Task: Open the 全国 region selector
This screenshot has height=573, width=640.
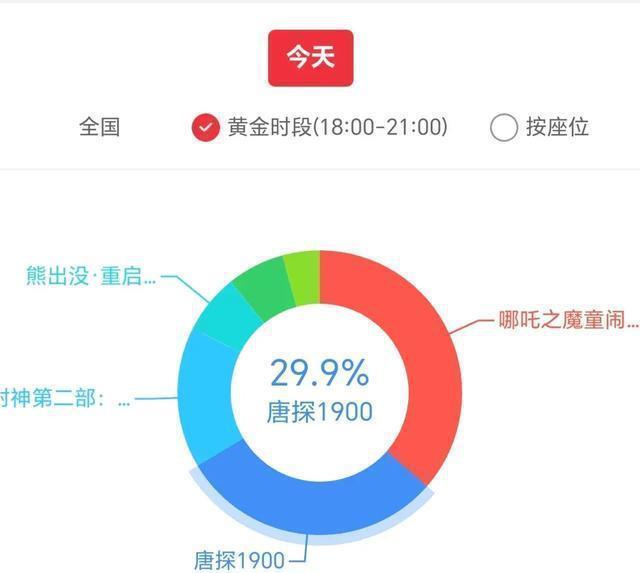Action: (x=100, y=127)
